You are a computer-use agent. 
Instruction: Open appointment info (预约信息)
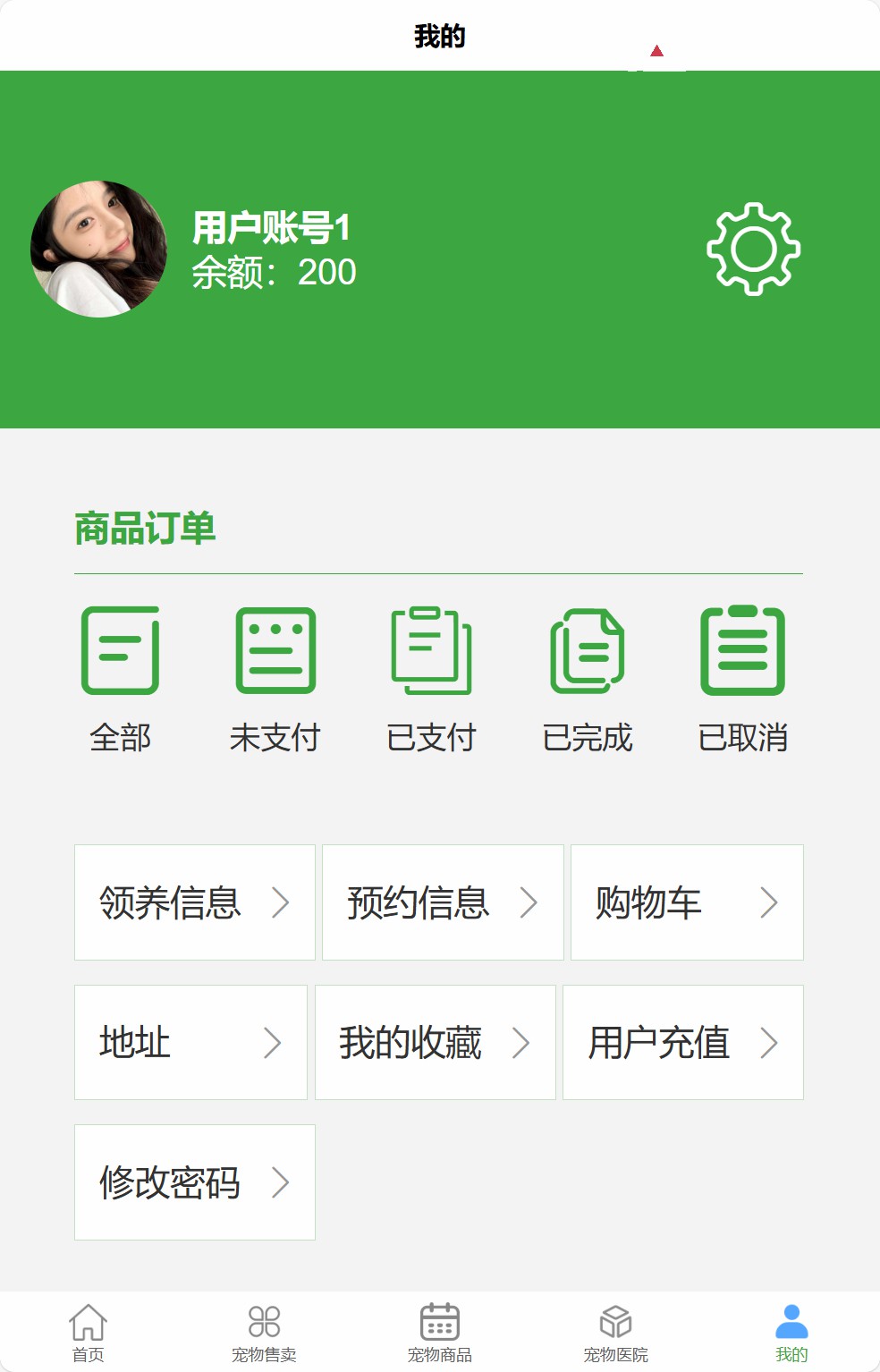click(443, 902)
